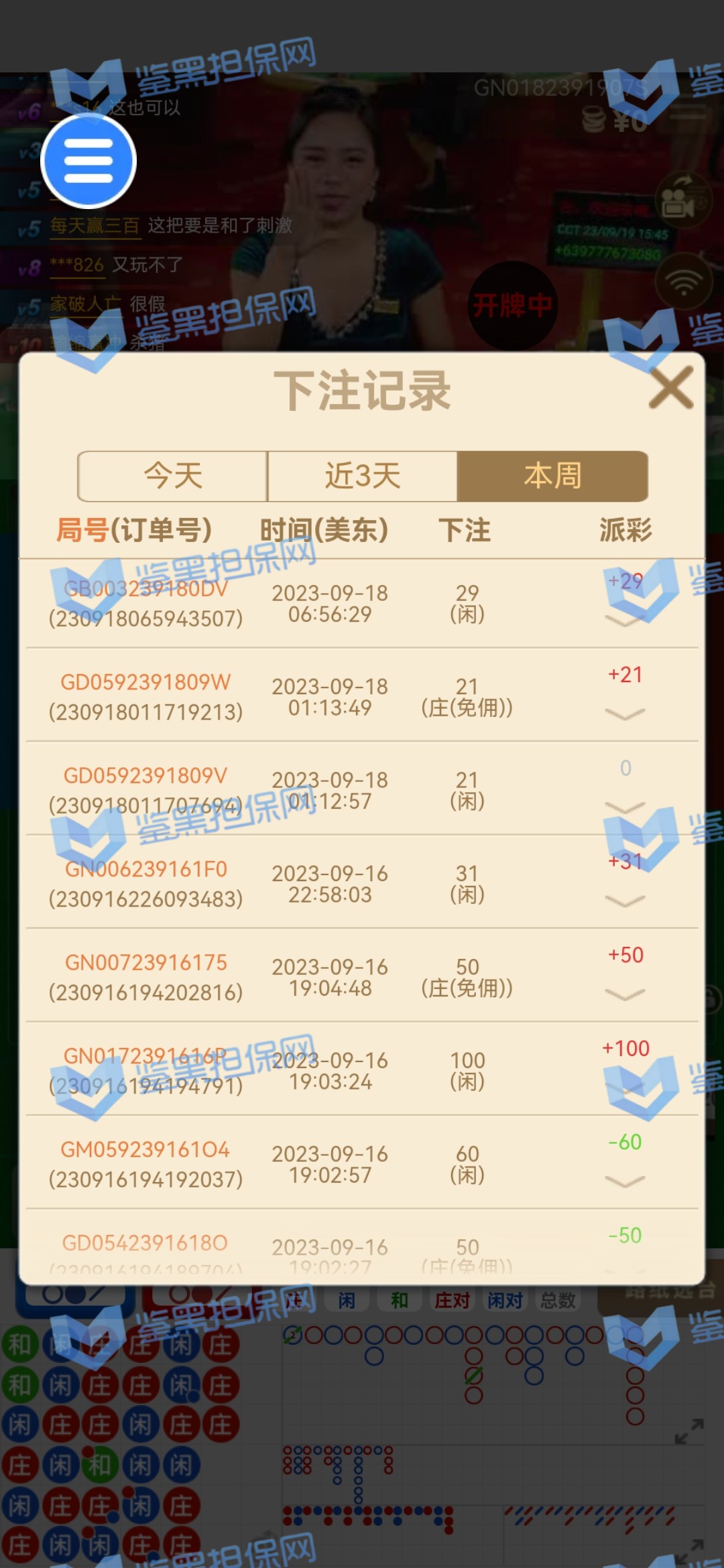Expand details for order GN00723916175
The height and width of the screenshot is (1568, 724).
tap(625, 994)
